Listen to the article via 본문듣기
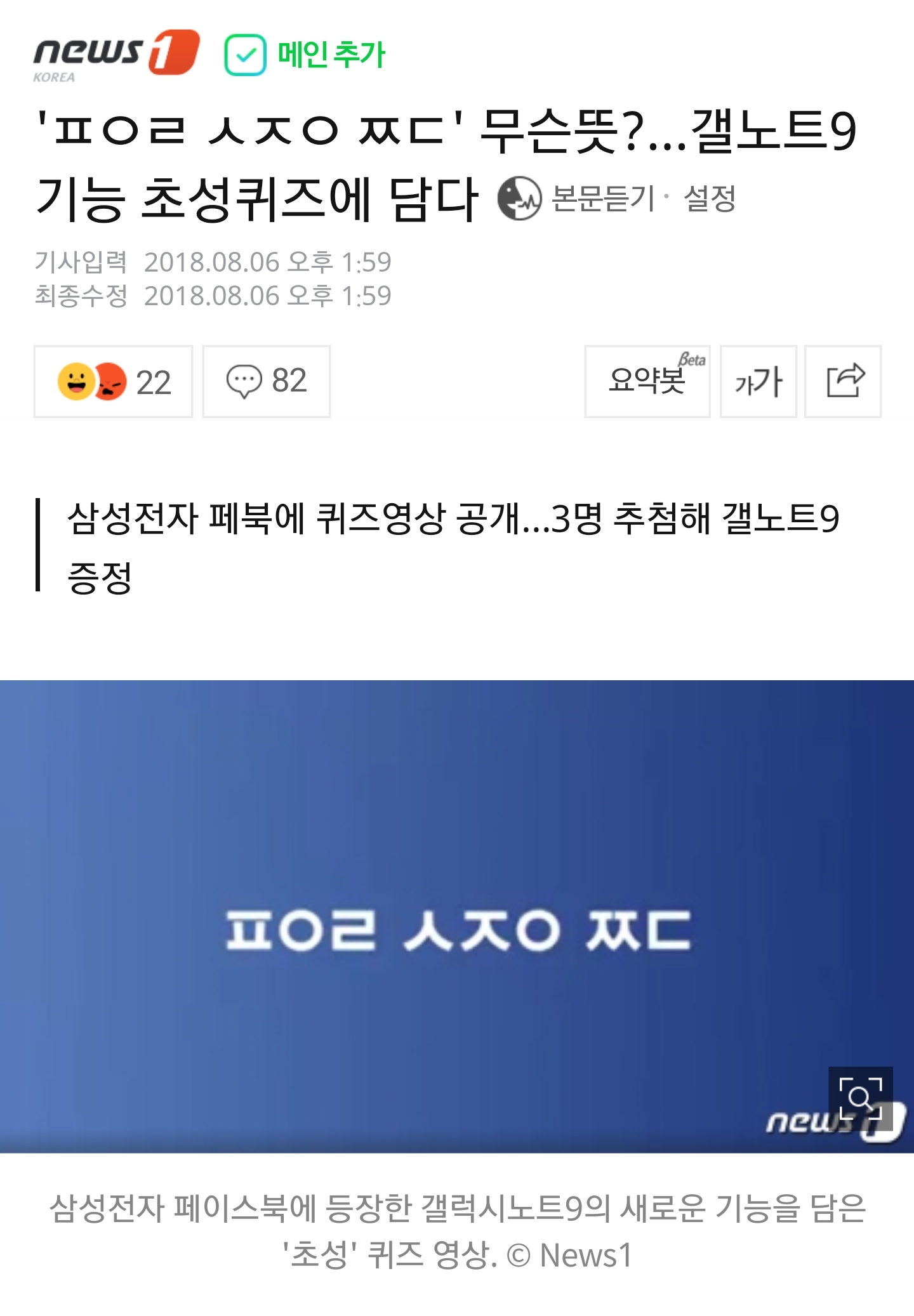914x1316 pixels. point(576,199)
